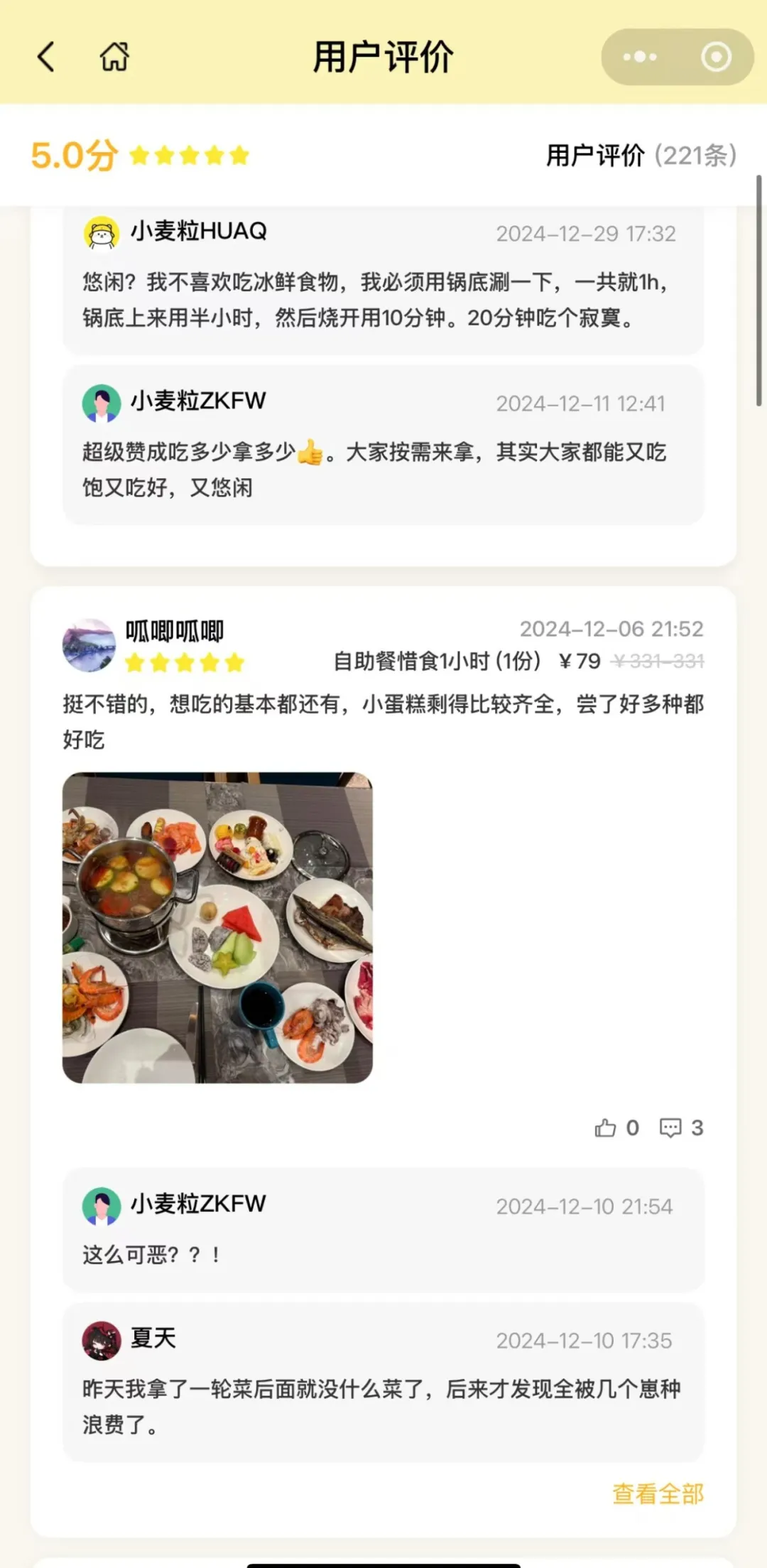Open 呱唧呱唧's profile avatar
Viewport: 767px width, 1568px height.
tap(89, 645)
